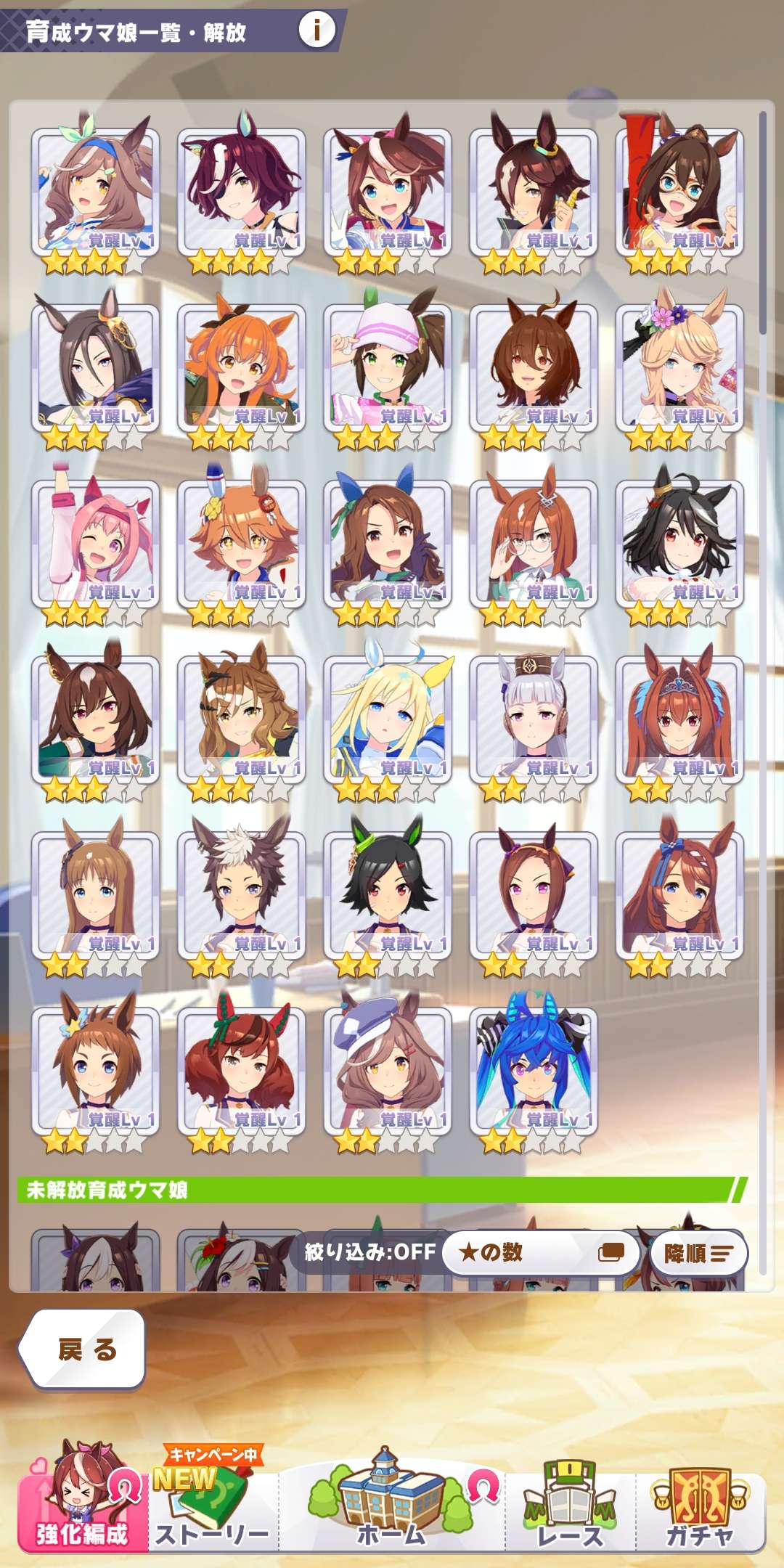Toggle the 降順 sort order button
This screenshot has width=784, height=1568.
click(698, 1253)
